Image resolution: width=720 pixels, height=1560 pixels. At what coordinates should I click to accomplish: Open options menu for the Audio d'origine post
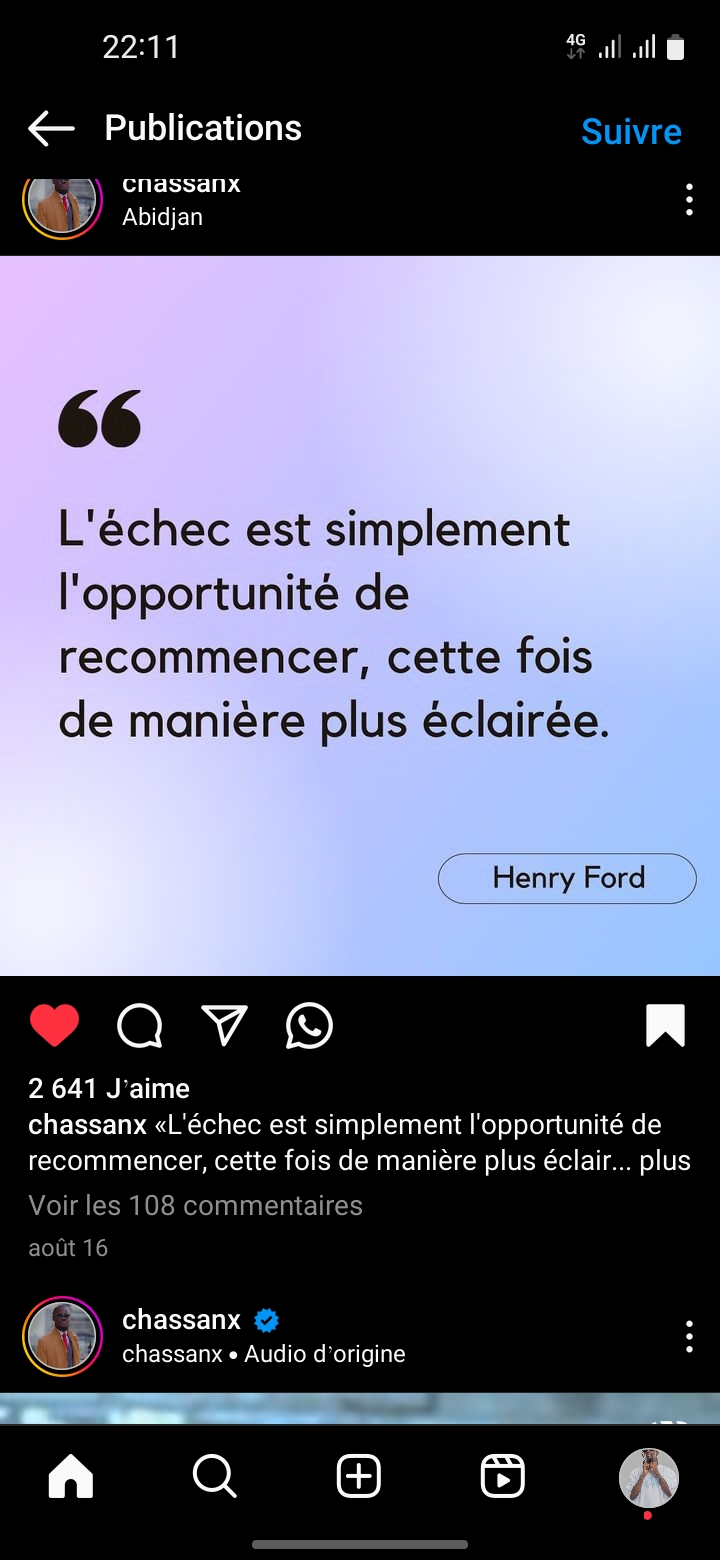[689, 1336]
